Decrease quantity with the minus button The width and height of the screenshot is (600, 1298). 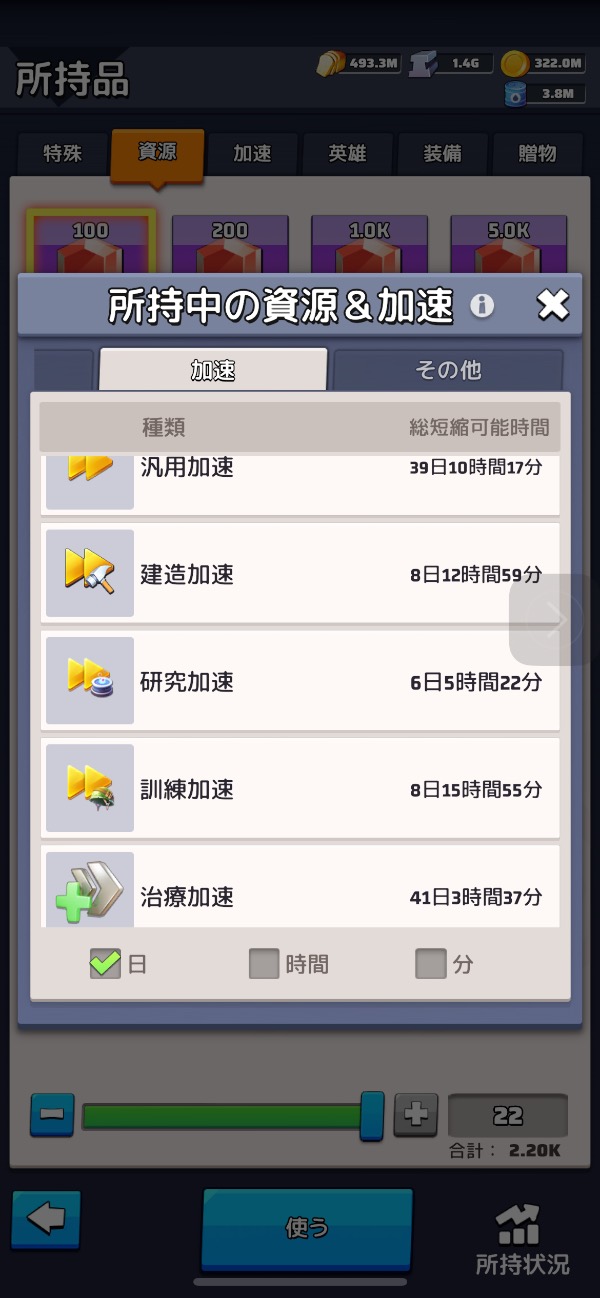pyautogui.click(x=52, y=1114)
